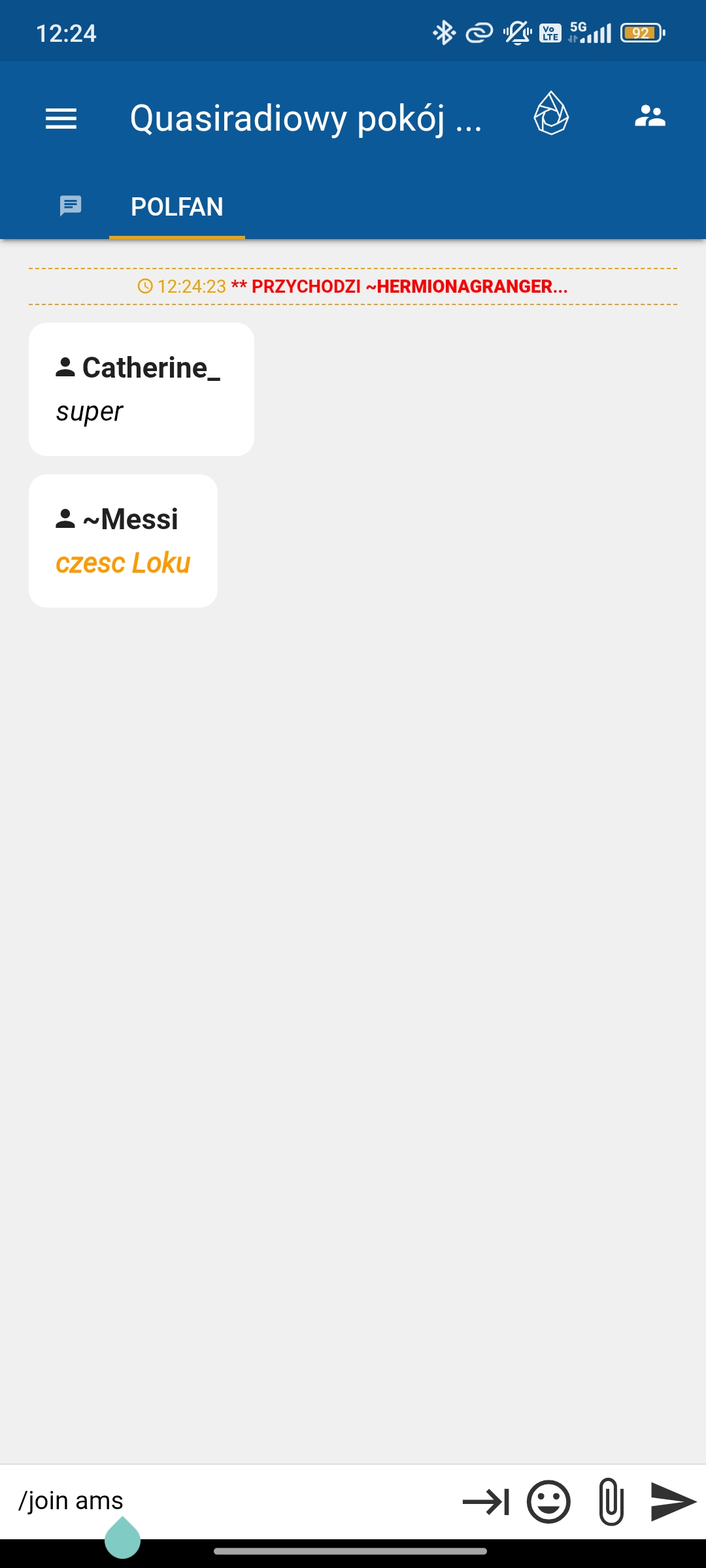The width and height of the screenshot is (706, 1568).
Task: Switch to the chat bubble tab
Action: point(71,206)
